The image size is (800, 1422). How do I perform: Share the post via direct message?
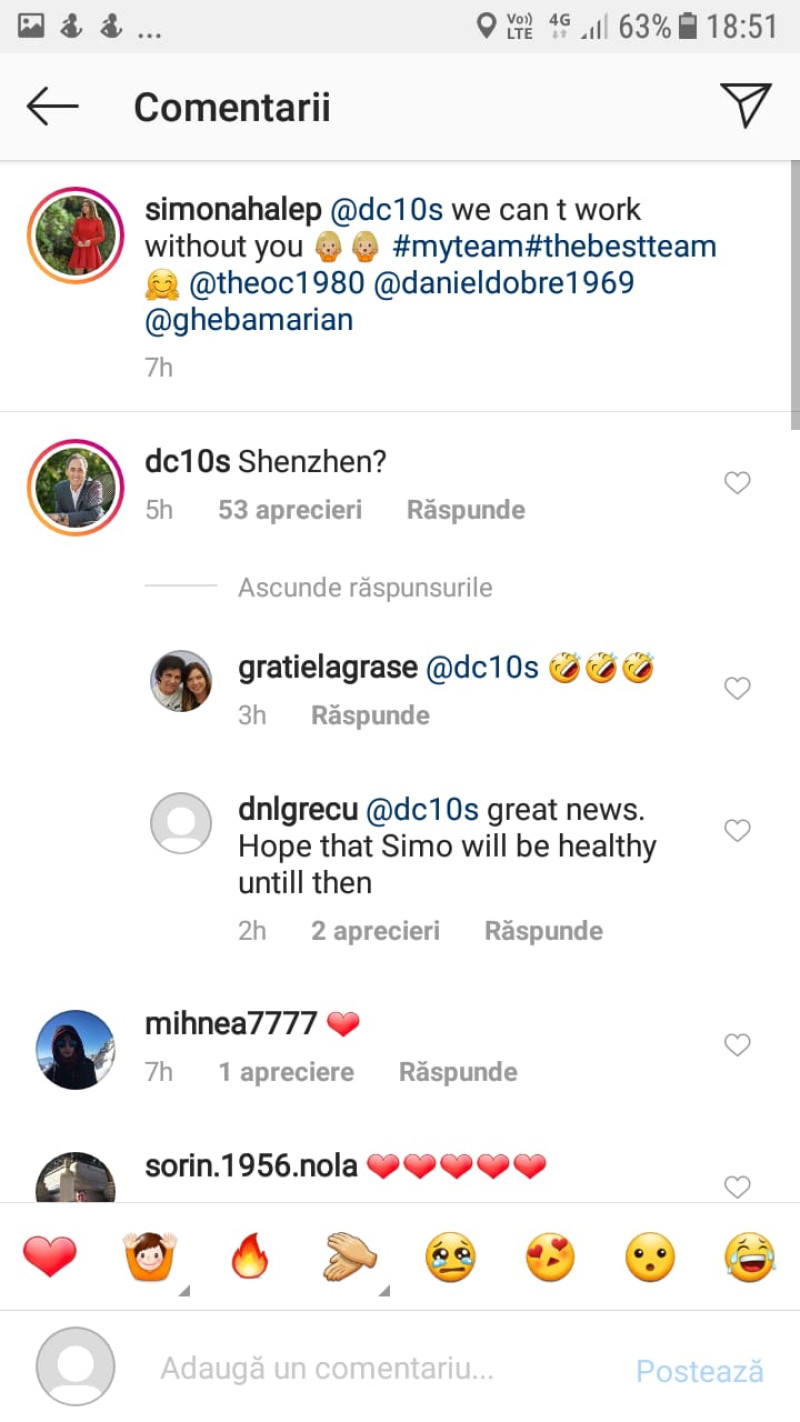pyautogui.click(x=745, y=105)
